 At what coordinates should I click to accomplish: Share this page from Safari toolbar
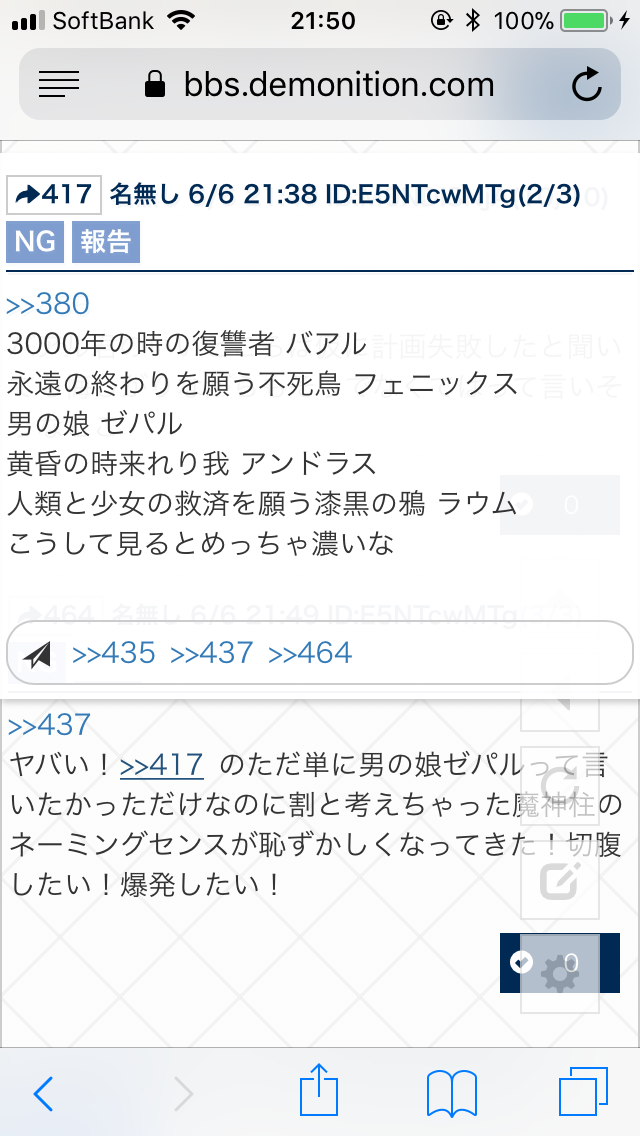click(320, 1092)
